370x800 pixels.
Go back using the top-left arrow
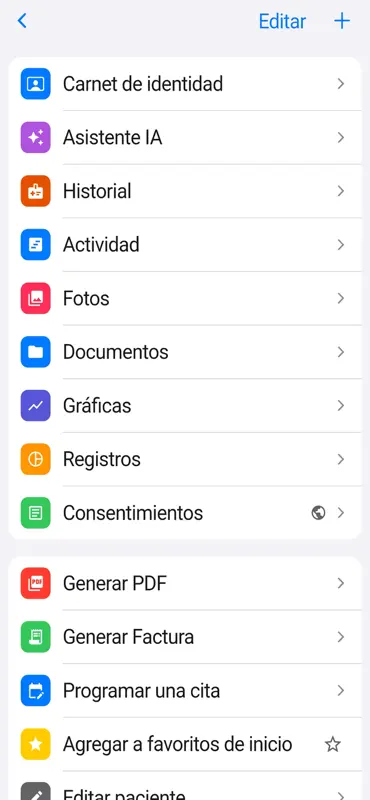coord(22,21)
